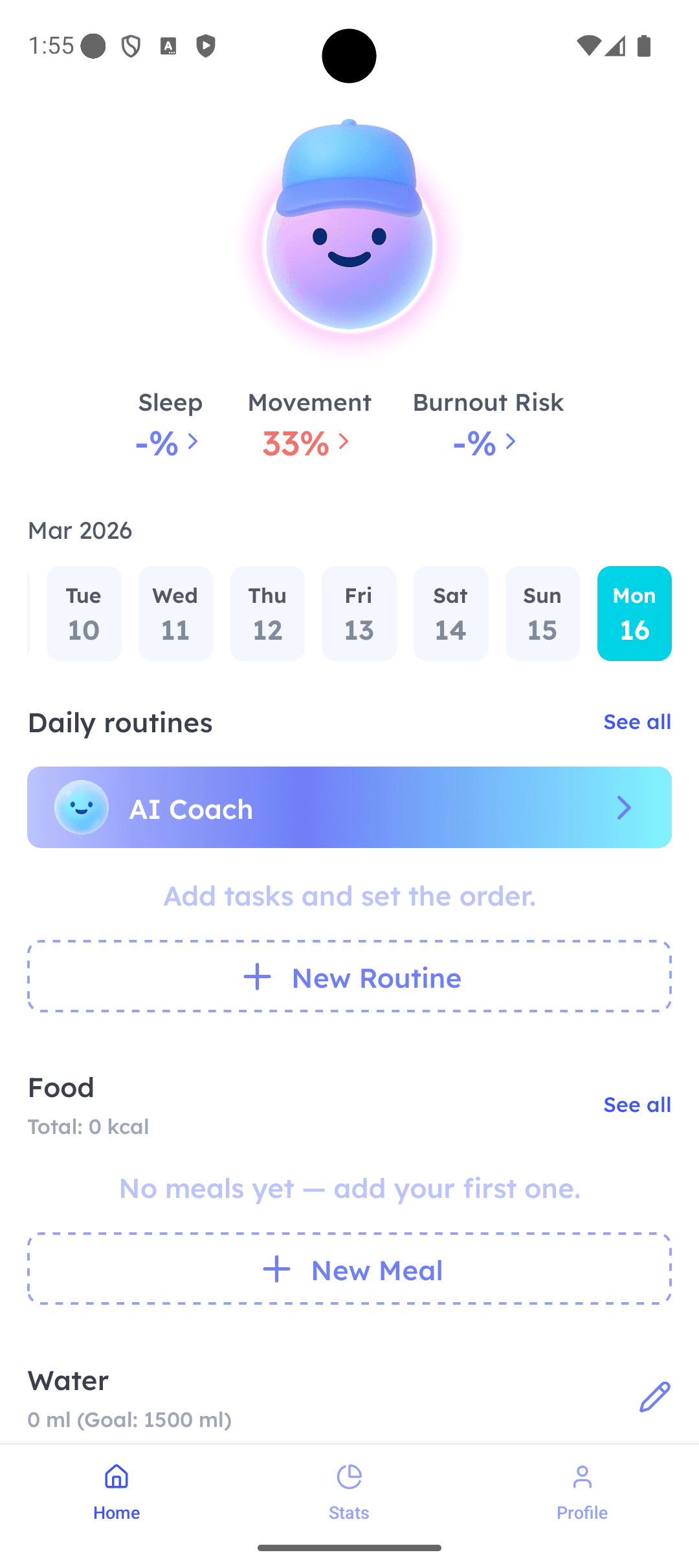
Task: Tap the AI Coach avatar face icon
Action: click(82, 807)
